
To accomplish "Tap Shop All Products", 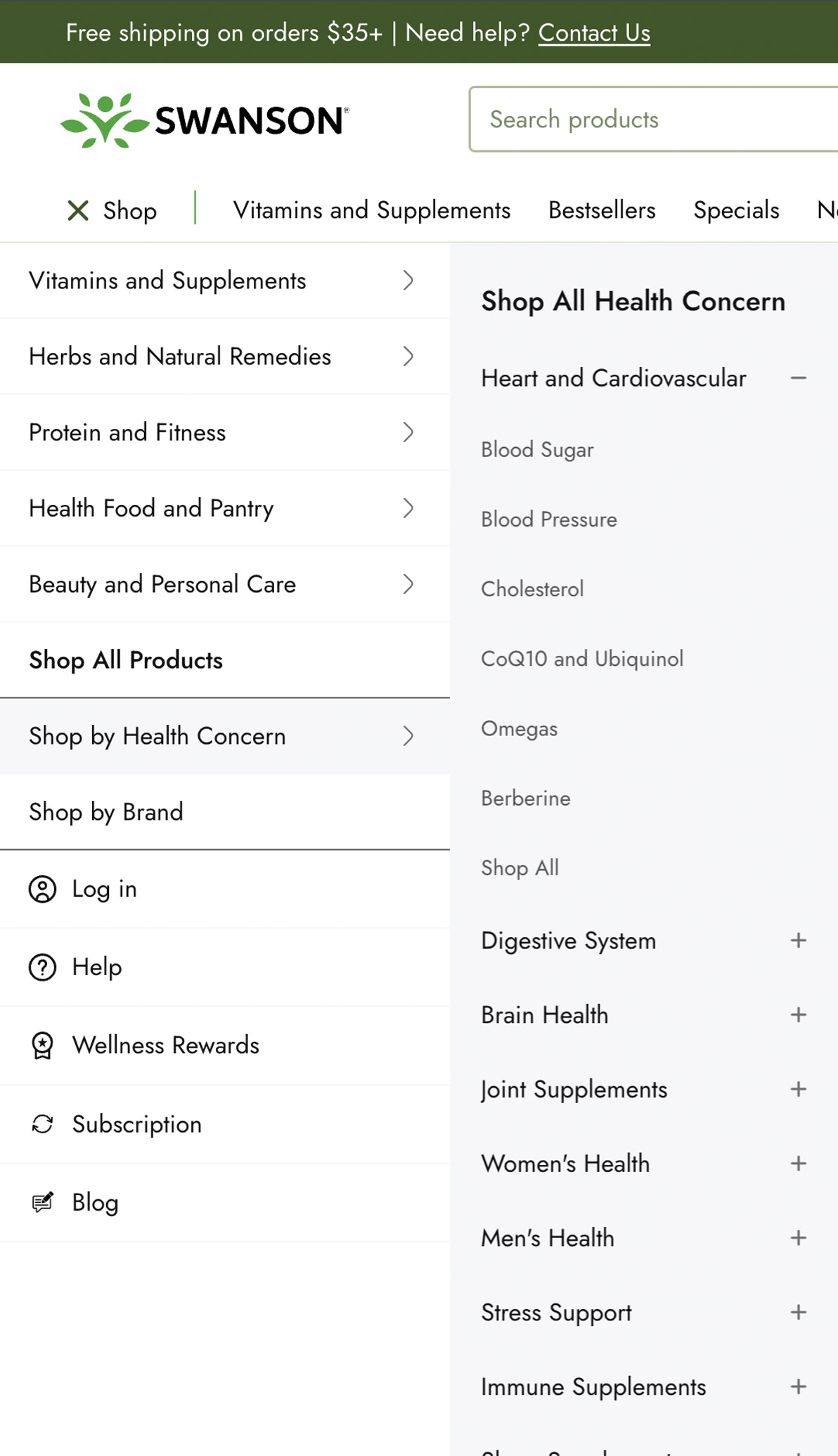I will 126,660.
